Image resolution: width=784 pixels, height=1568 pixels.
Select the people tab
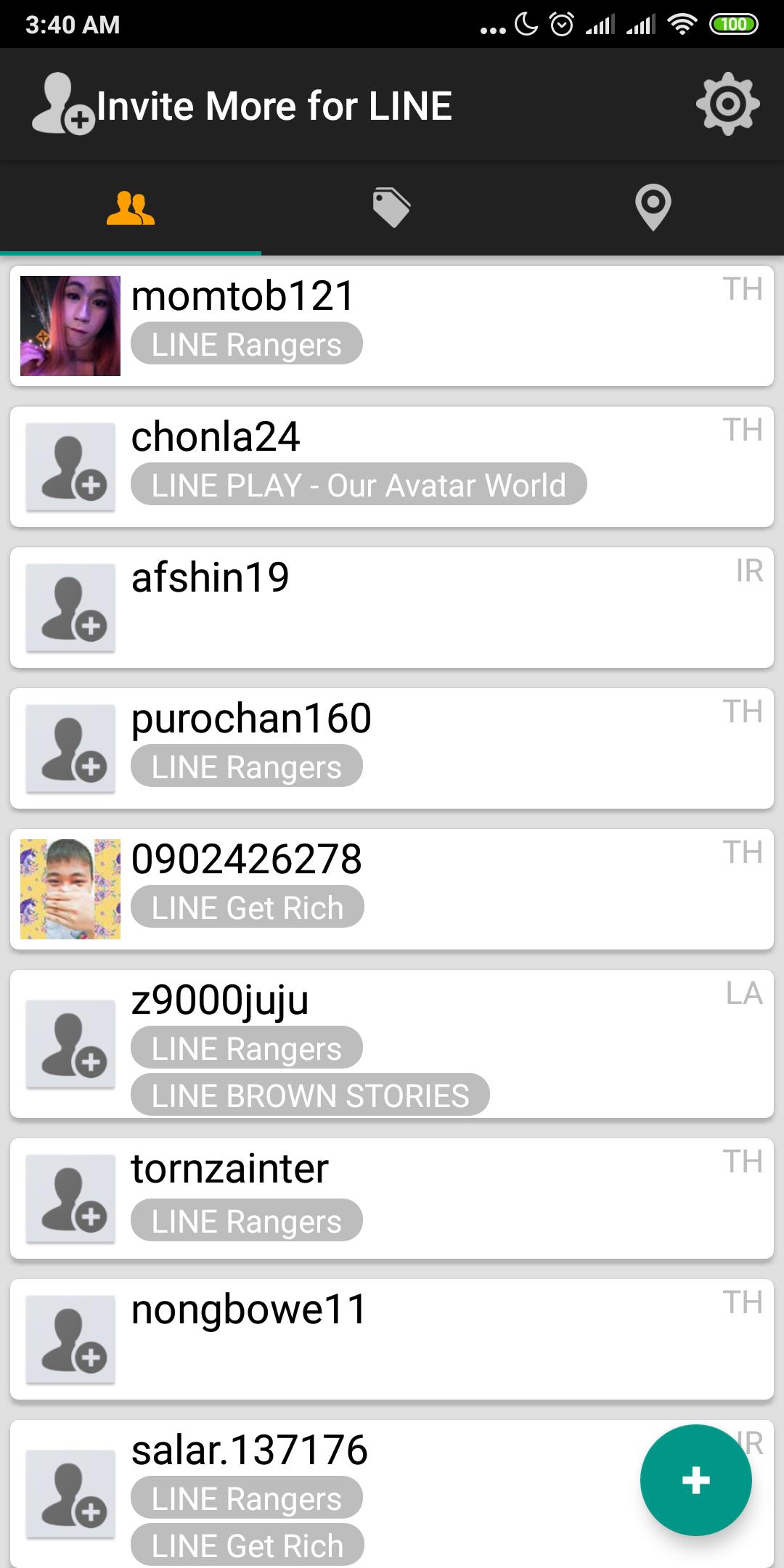click(131, 208)
